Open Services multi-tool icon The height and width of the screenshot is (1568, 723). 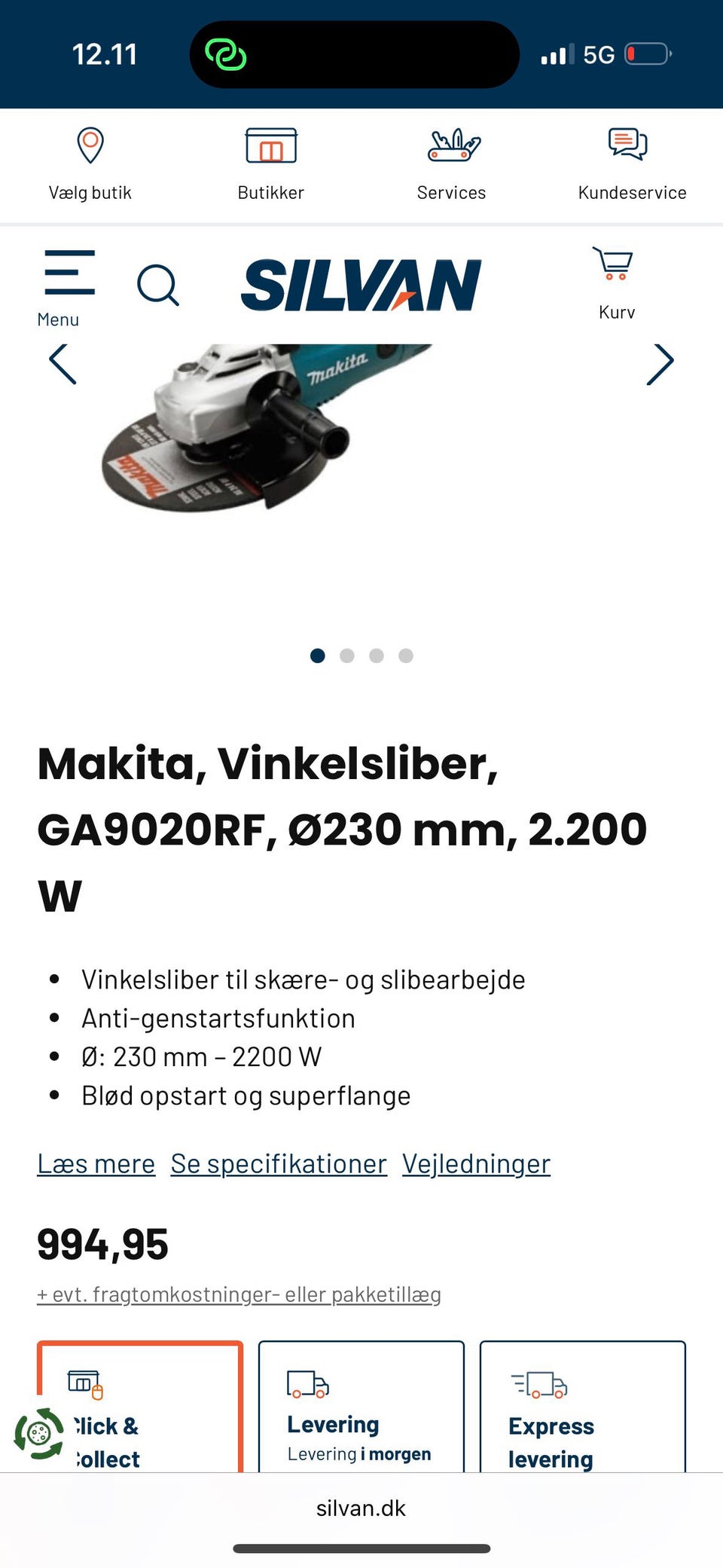pyautogui.click(x=451, y=145)
